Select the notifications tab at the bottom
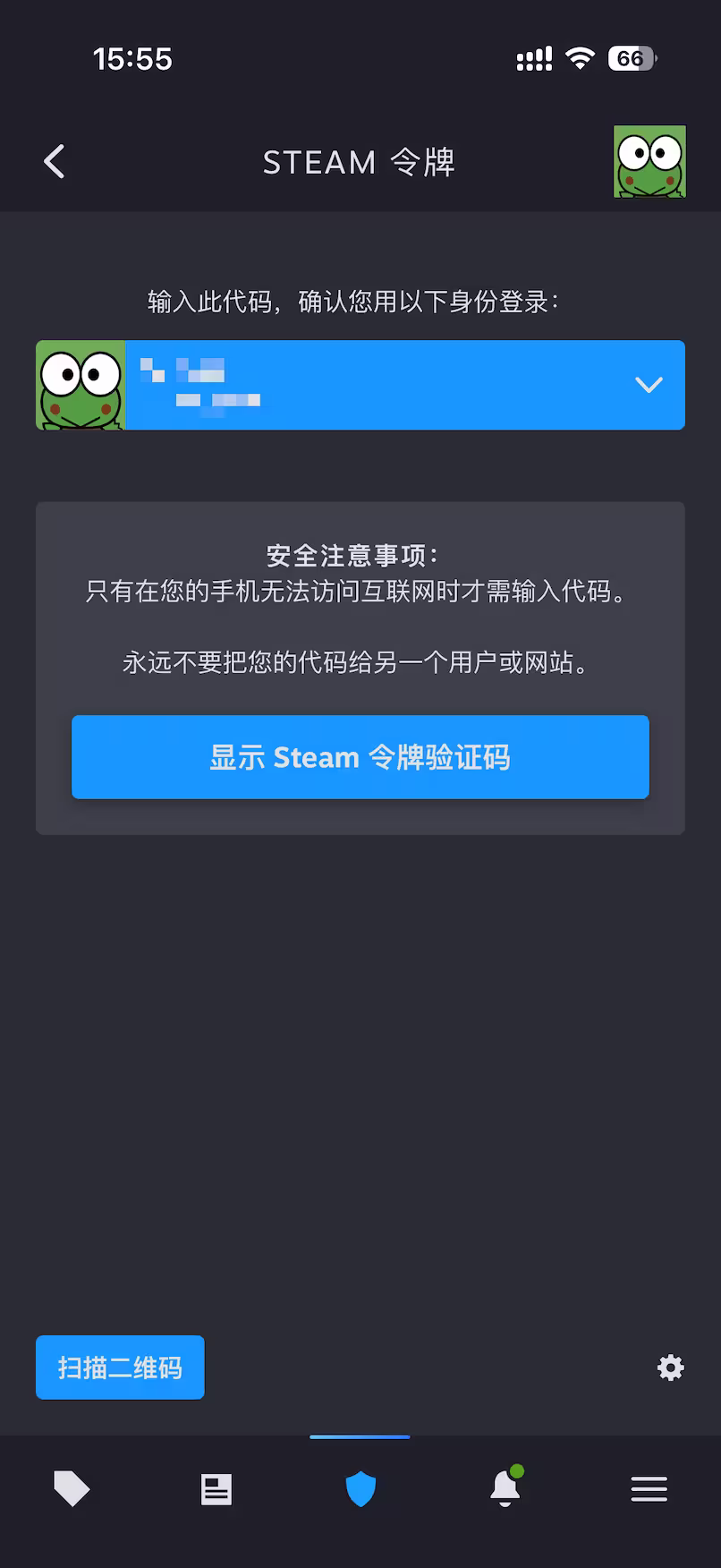This screenshot has width=721, height=1568. [x=505, y=1488]
